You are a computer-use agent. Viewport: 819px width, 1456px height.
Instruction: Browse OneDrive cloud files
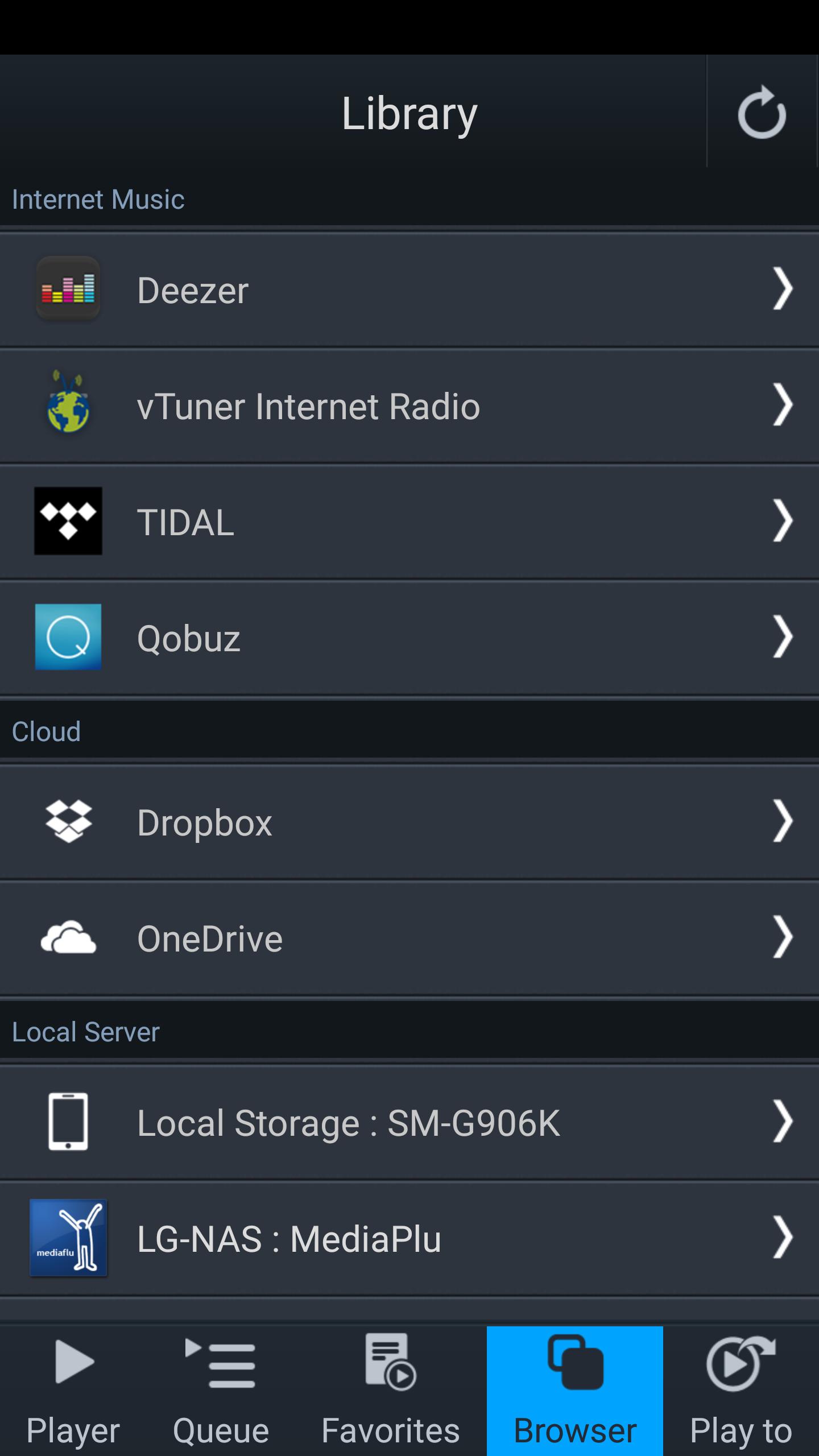pos(409,938)
